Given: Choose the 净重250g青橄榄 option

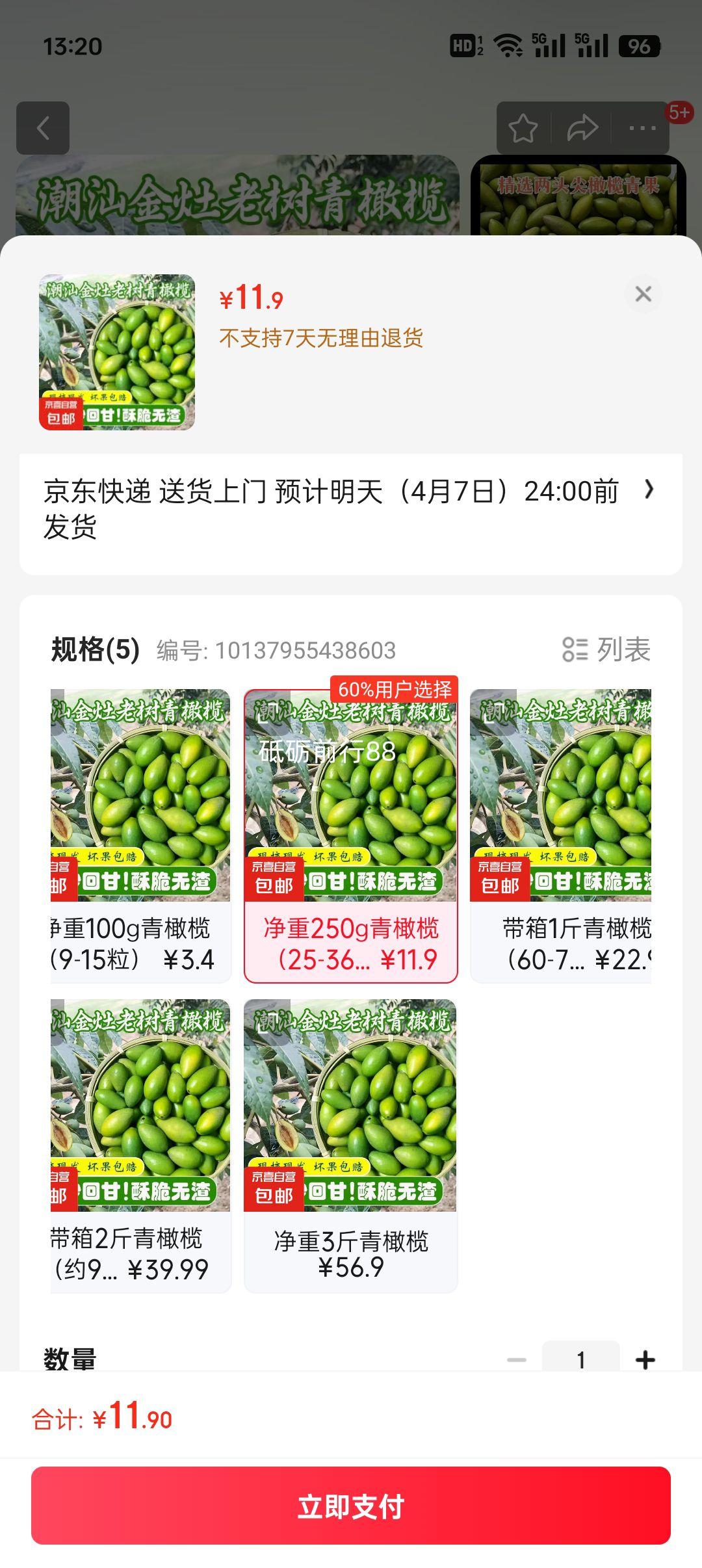Looking at the screenshot, I should 351,835.
